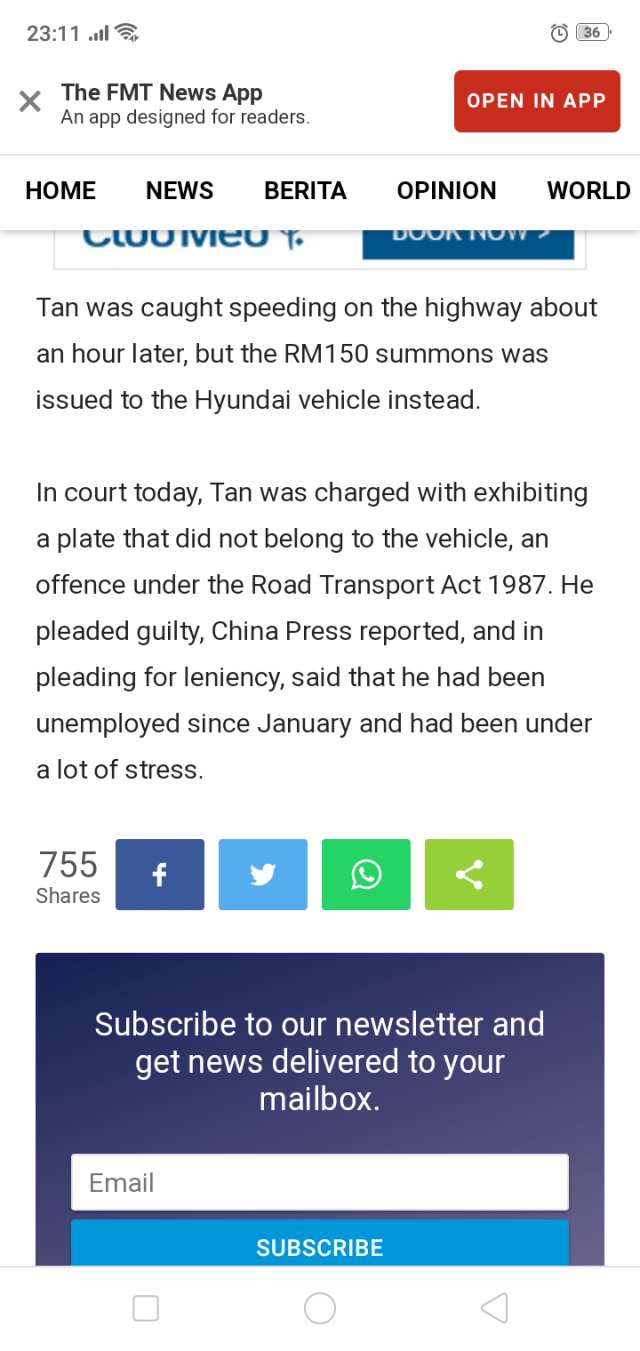The height and width of the screenshot is (1351, 640).
Task: Send this article via WhatsApp
Action: 366,875
